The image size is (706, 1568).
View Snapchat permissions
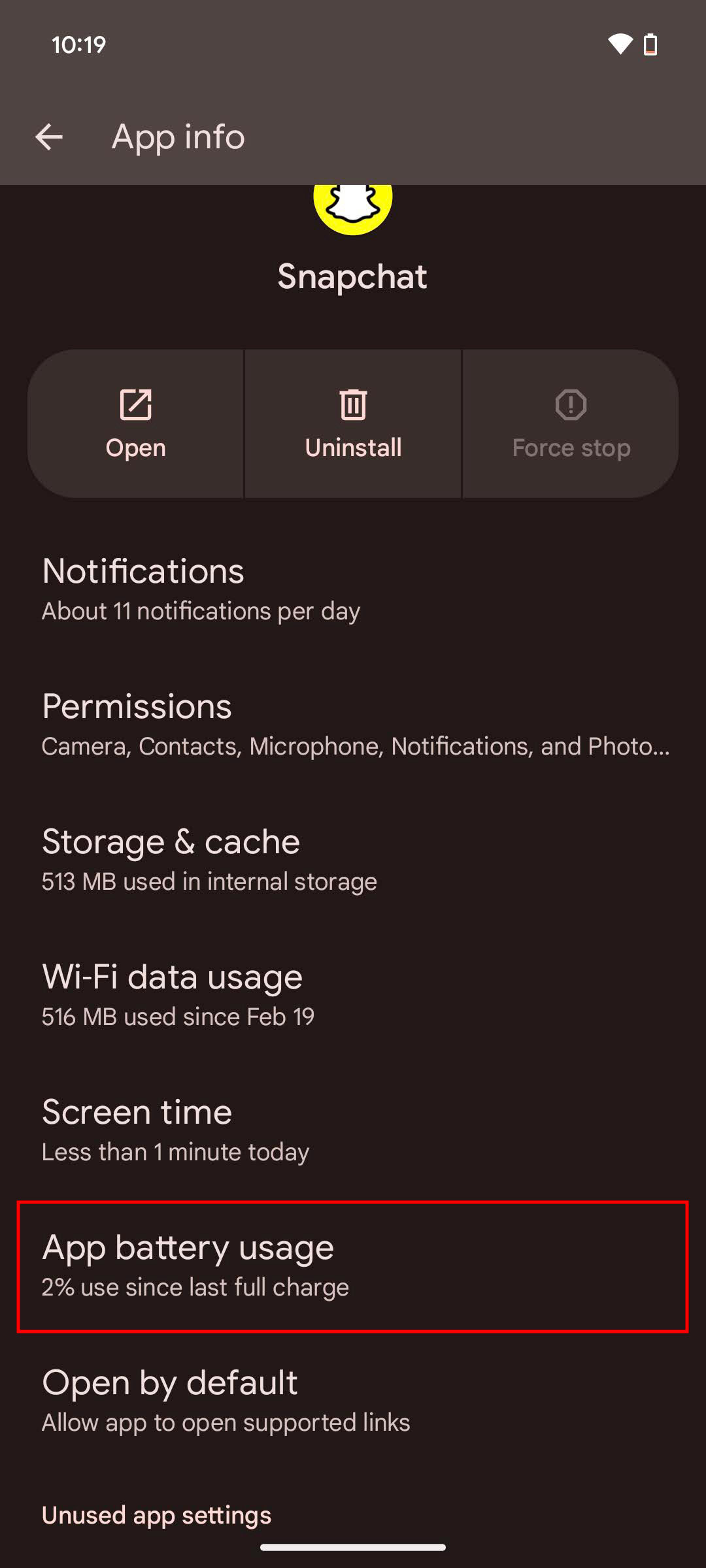pos(353,725)
